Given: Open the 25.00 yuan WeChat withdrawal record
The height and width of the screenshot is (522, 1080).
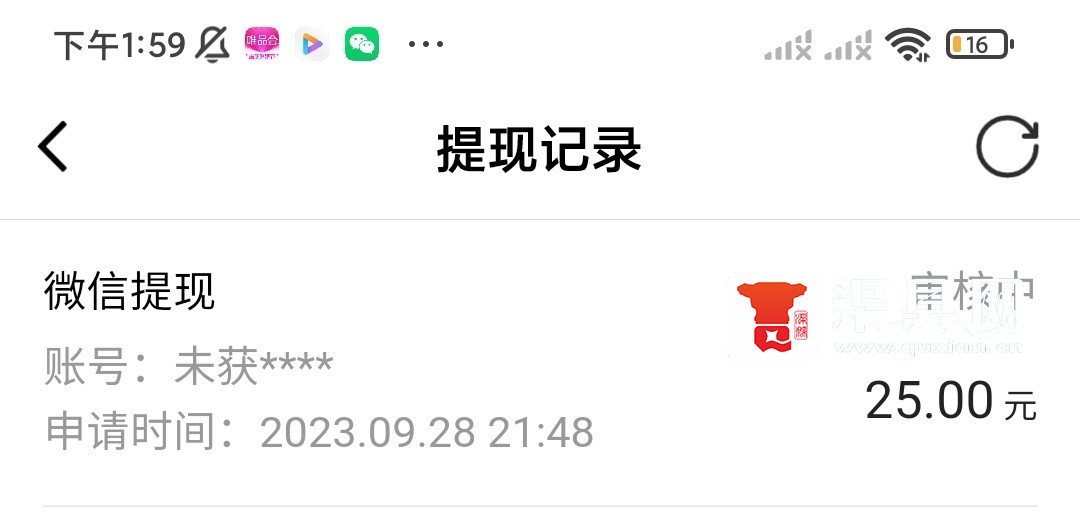Looking at the screenshot, I should [540, 362].
